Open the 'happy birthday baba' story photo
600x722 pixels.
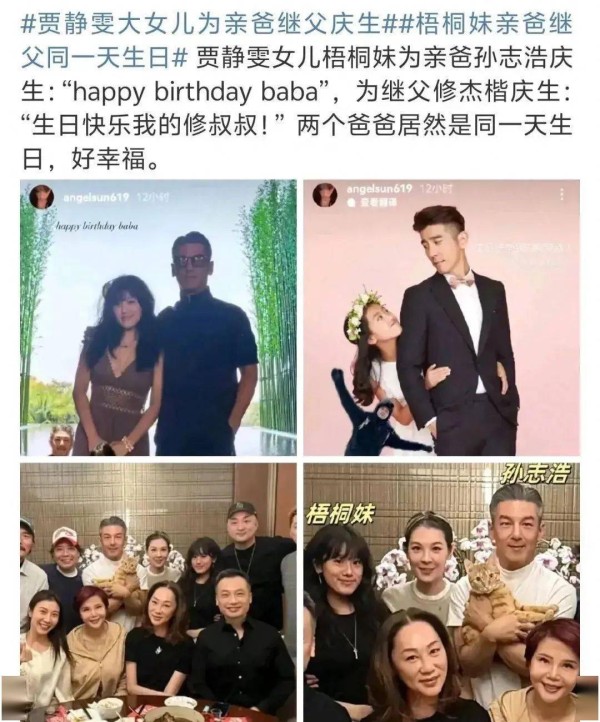pyautogui.click(x=158, y=318)
